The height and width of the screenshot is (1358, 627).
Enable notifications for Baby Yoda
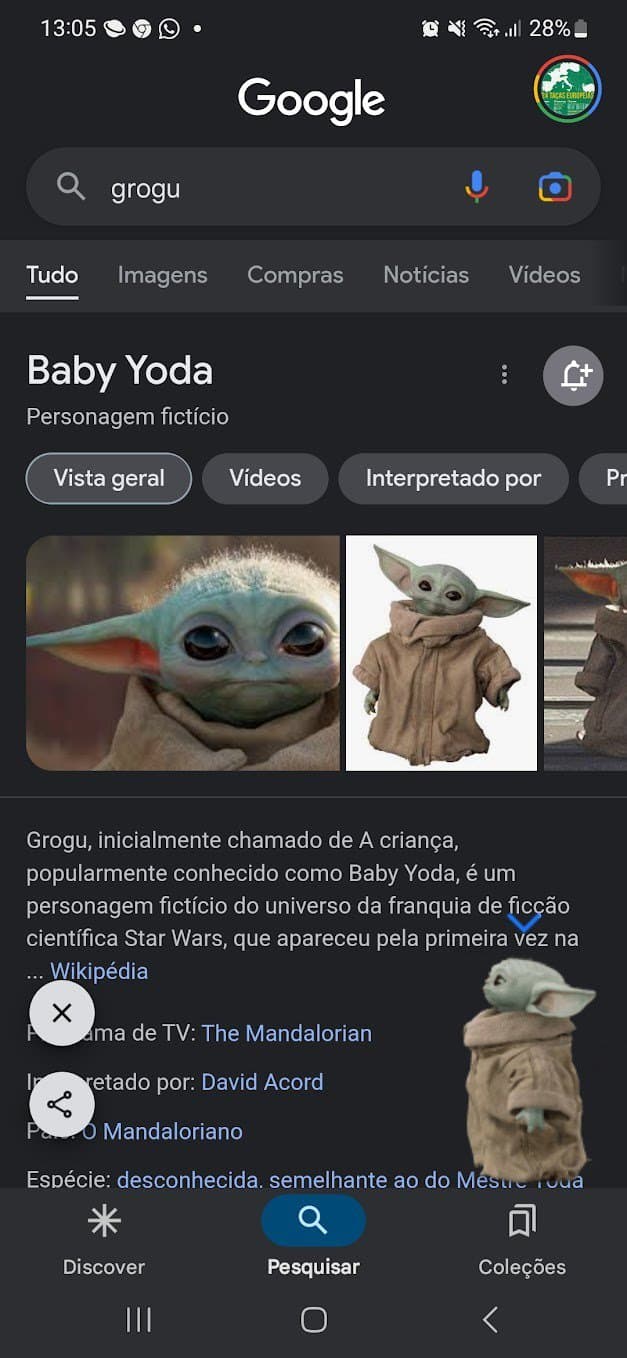(x=573, y=376)
